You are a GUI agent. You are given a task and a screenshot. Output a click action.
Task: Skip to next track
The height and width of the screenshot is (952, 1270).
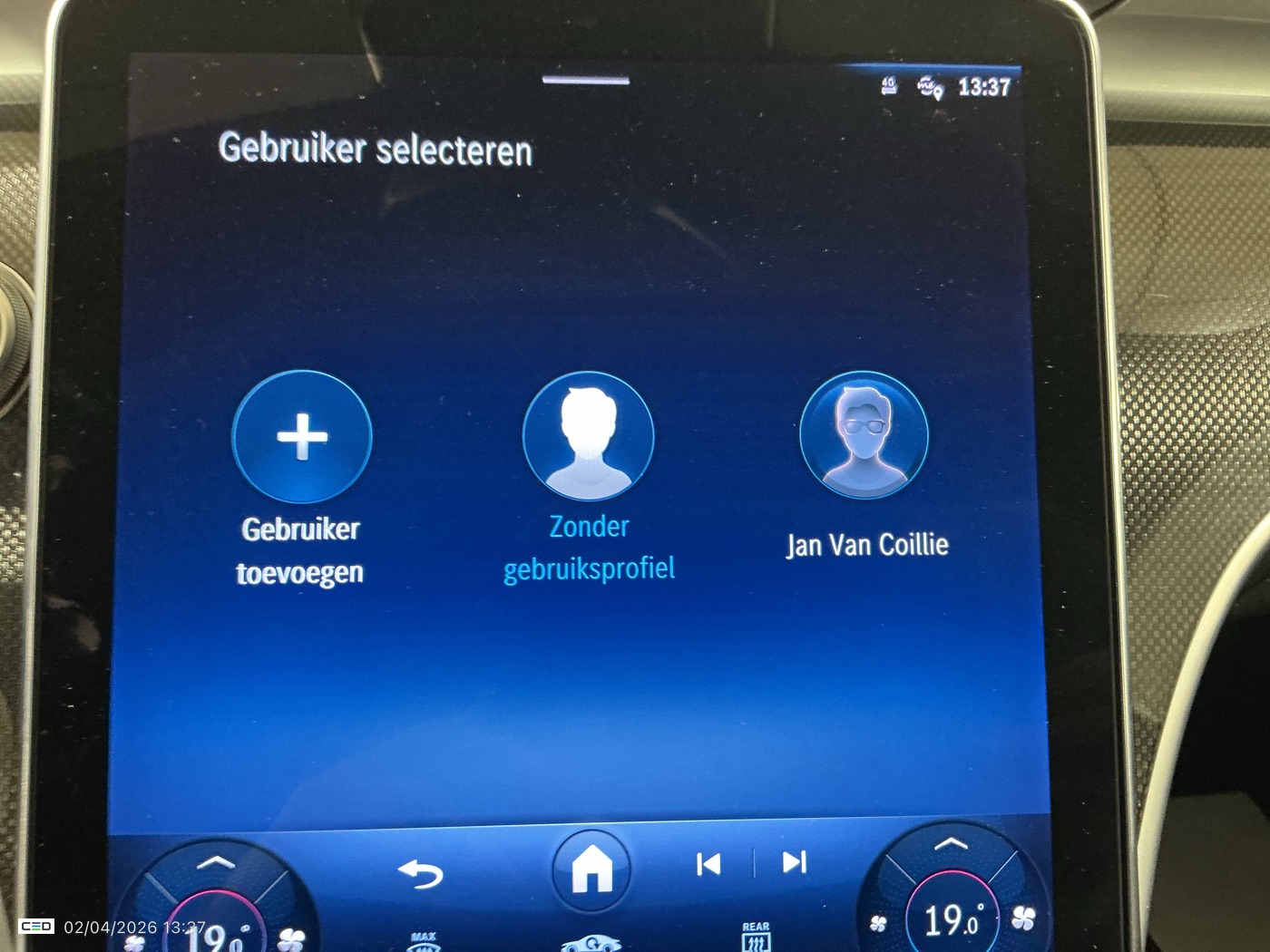(x=794, y=861)
